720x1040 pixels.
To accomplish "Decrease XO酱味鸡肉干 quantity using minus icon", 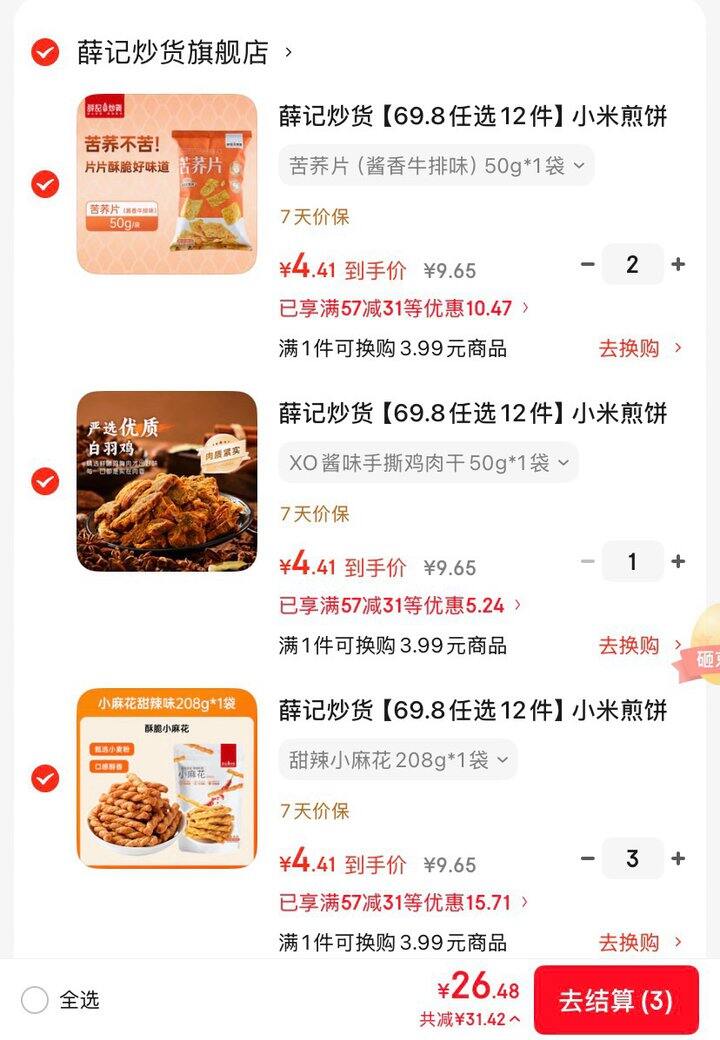I will point(588,561).
